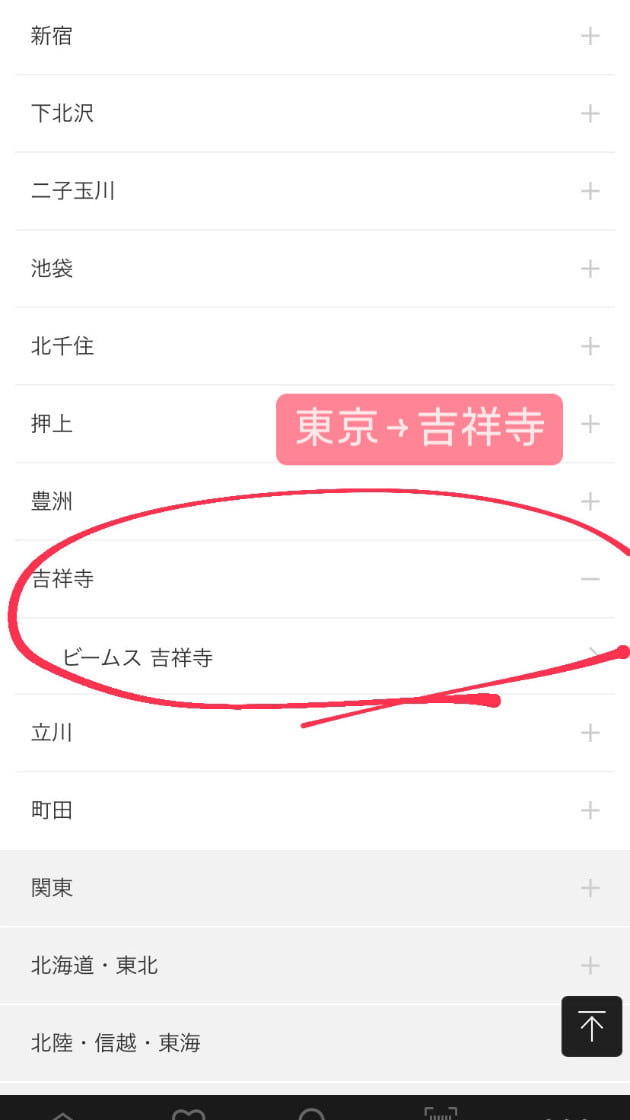630x1120 pixels.
Task: Expand the 北千住 section
Action: pyautogui.click(x=314, y=347)
